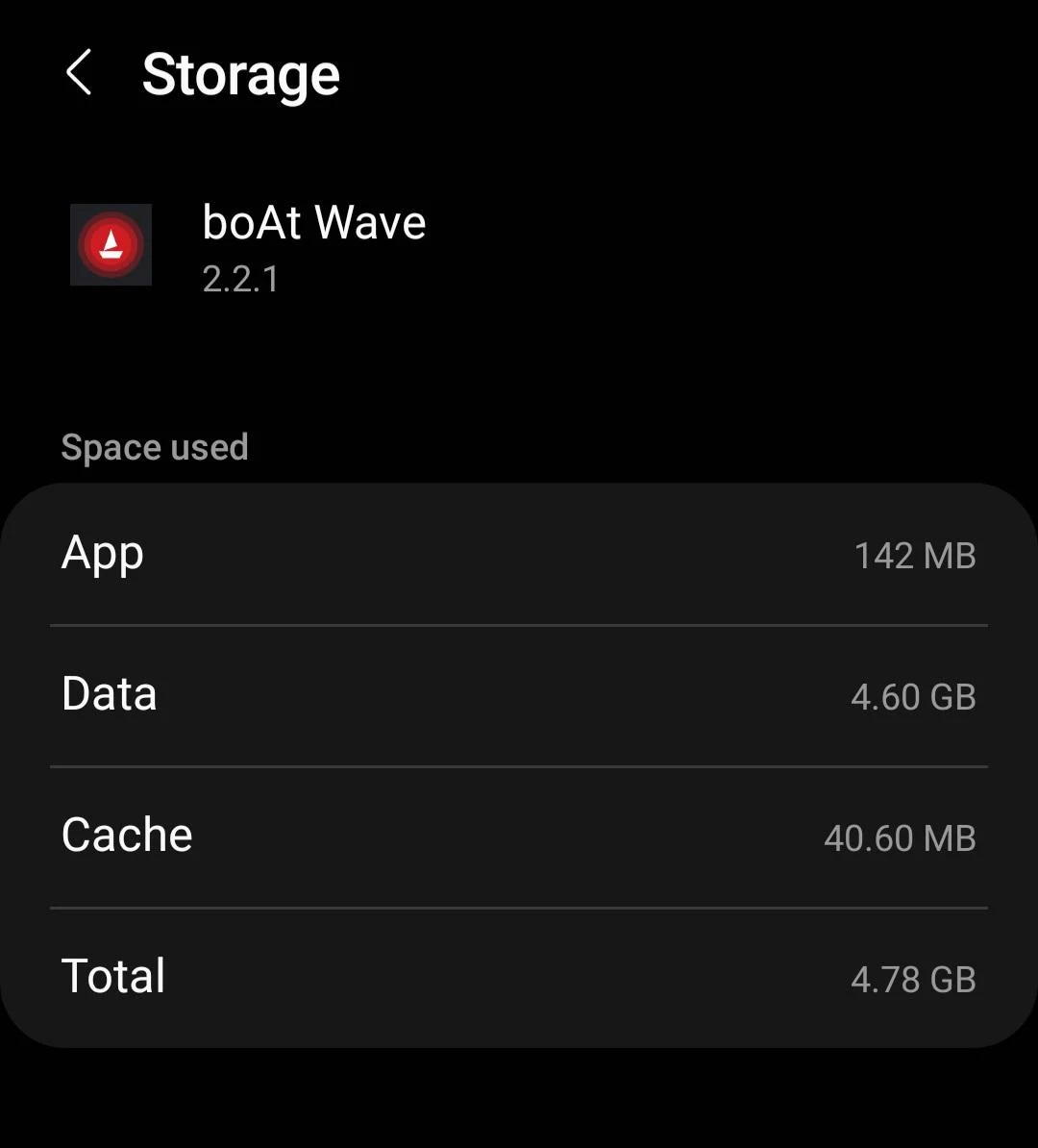Tap the Cache row label

[126, 836]
